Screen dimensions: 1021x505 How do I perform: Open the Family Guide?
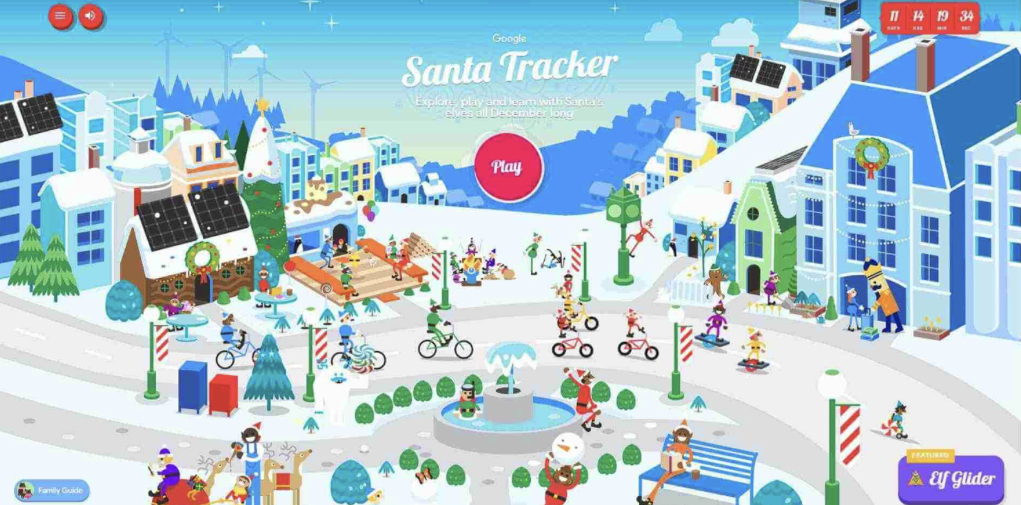click(x=52, y=490)
